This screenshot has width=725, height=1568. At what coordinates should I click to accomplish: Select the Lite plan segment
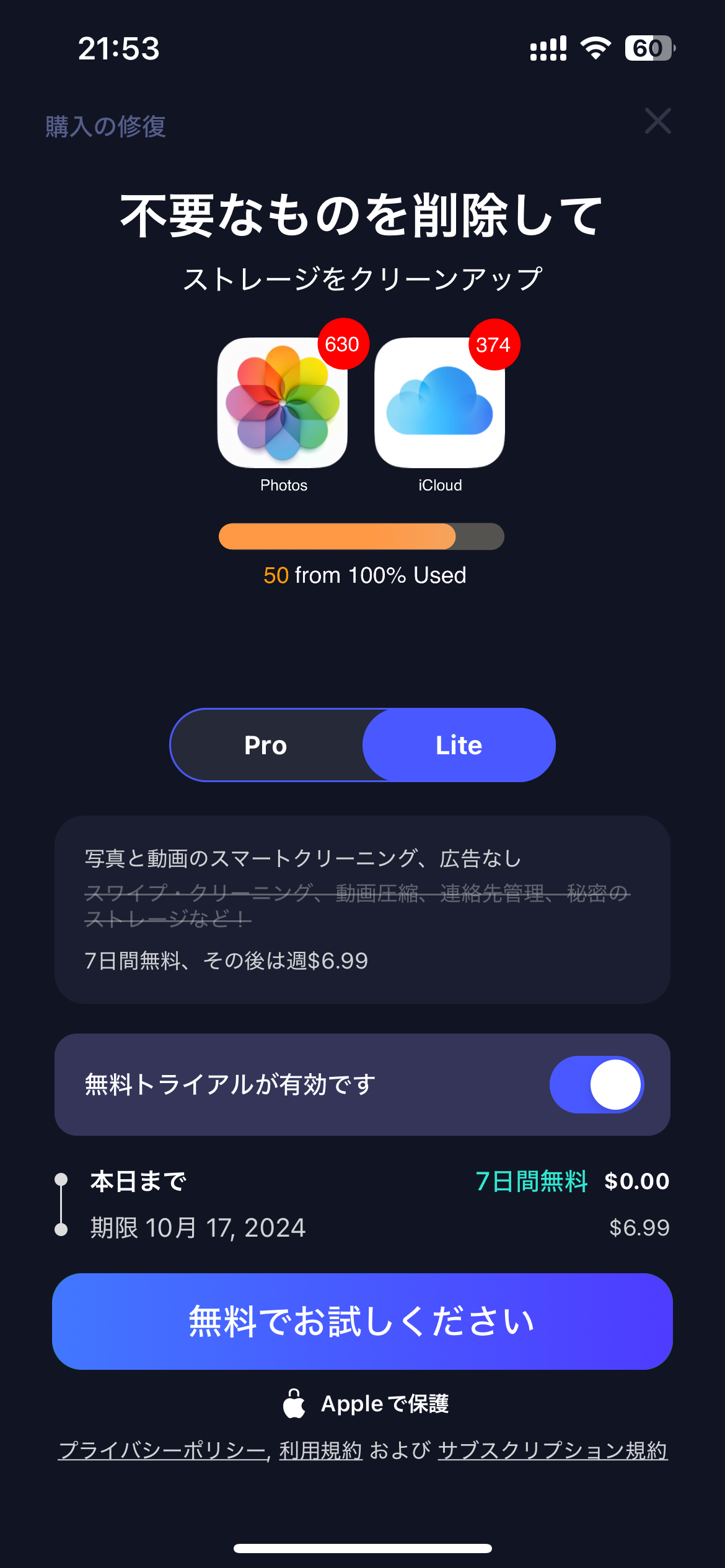click(459, 745)
